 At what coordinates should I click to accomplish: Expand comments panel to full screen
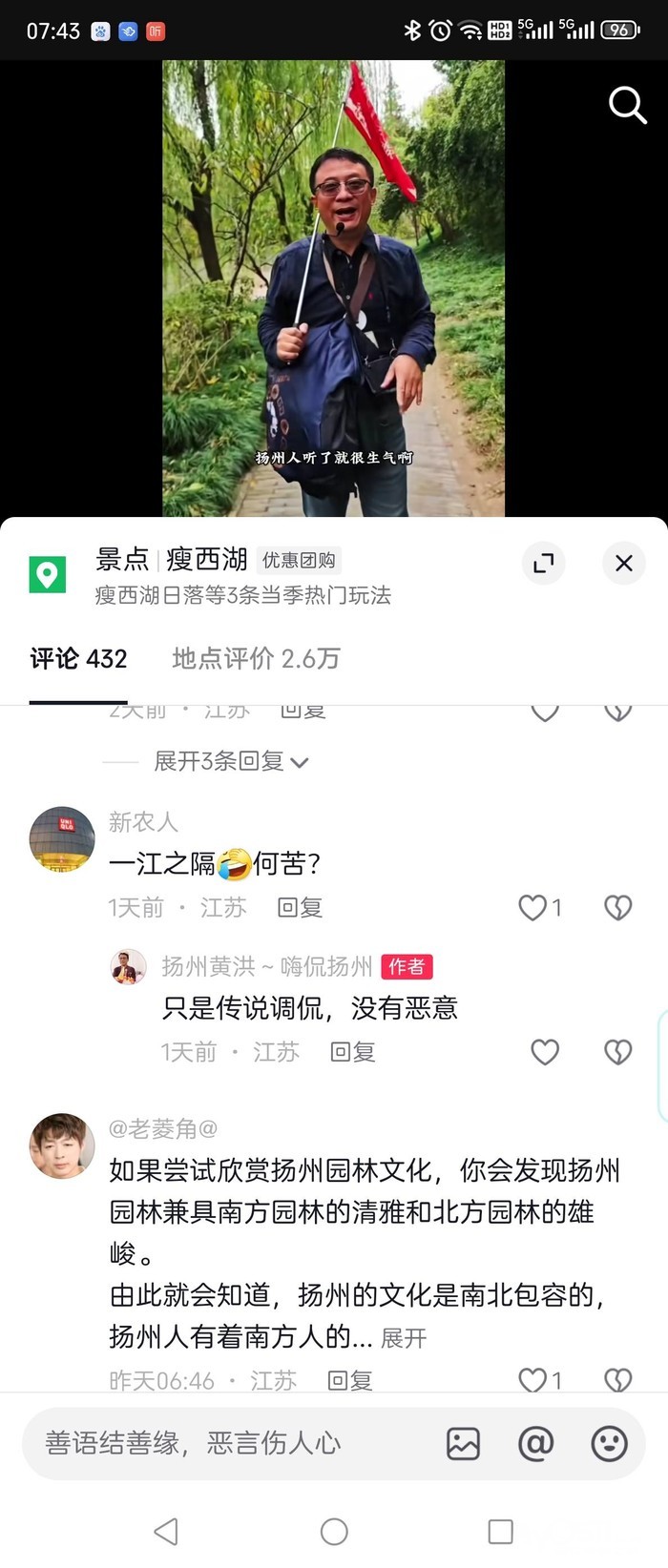click(544, 564)
